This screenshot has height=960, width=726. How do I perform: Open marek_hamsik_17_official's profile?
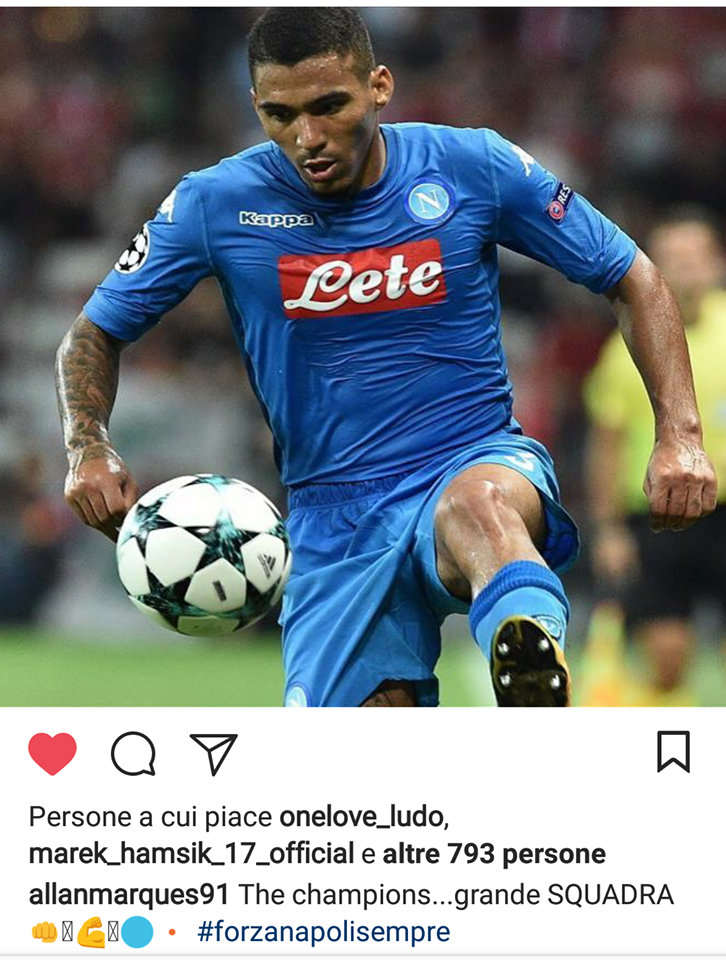pyautogui.click(x=191, y=855)
